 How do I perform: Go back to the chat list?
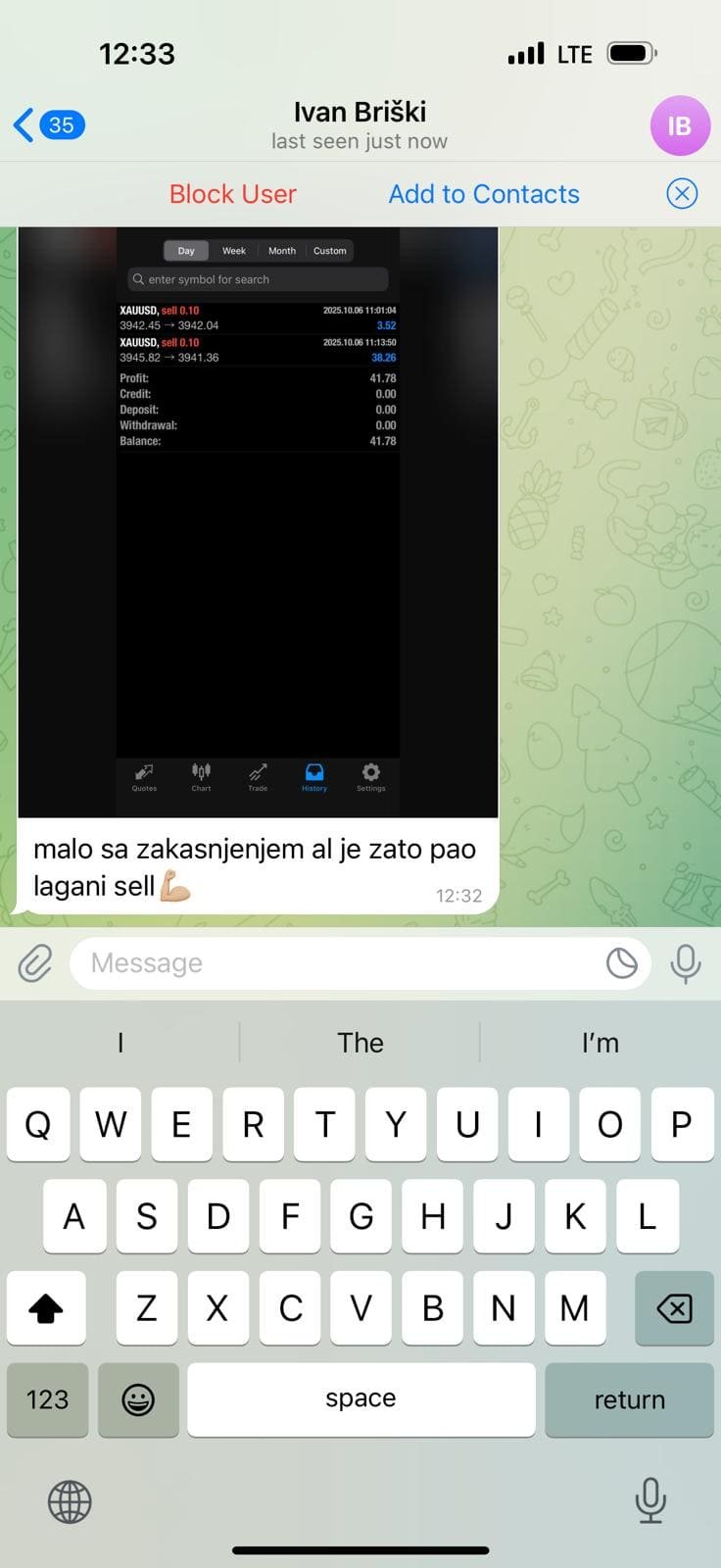tap(49, 125)
